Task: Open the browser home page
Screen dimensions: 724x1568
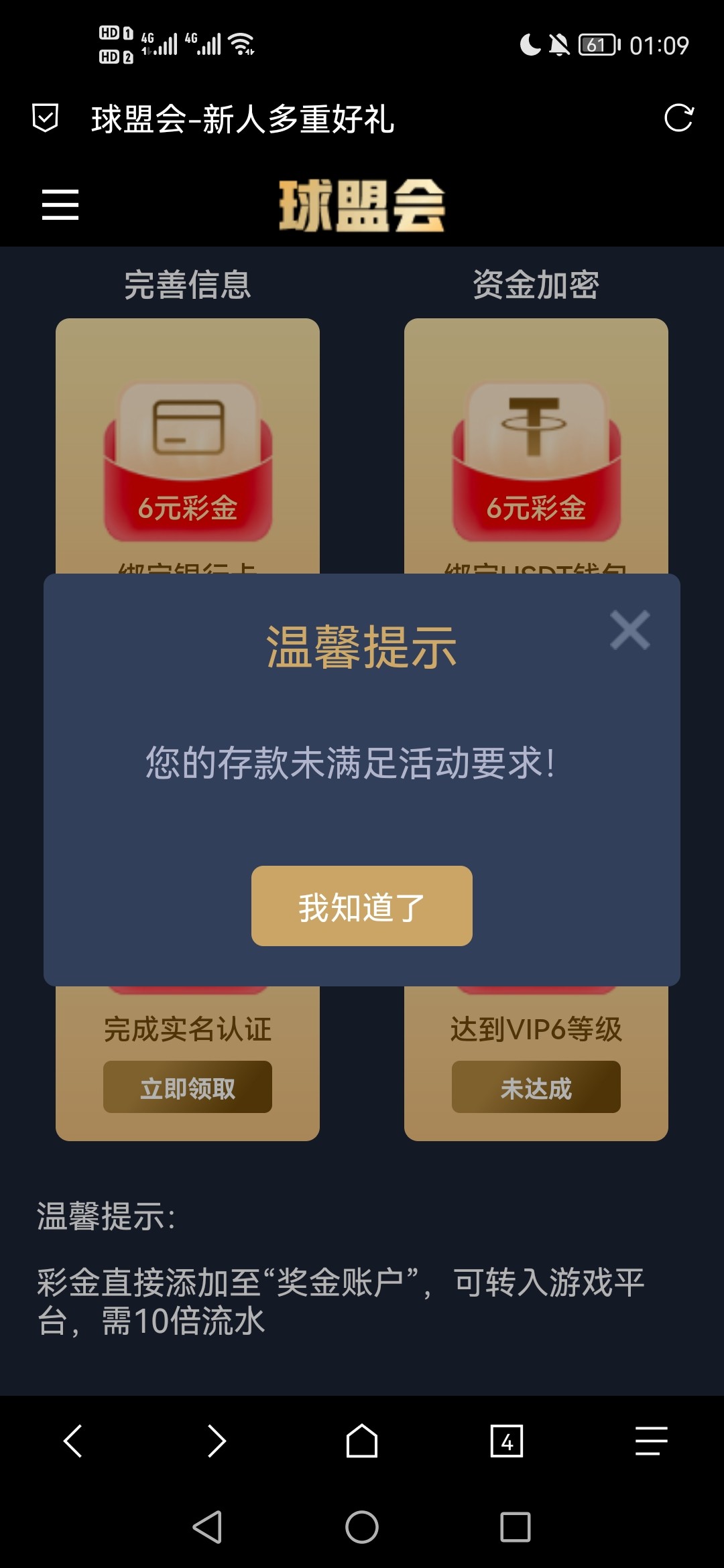Action: pyautogui.click(x=362, y=1441)
